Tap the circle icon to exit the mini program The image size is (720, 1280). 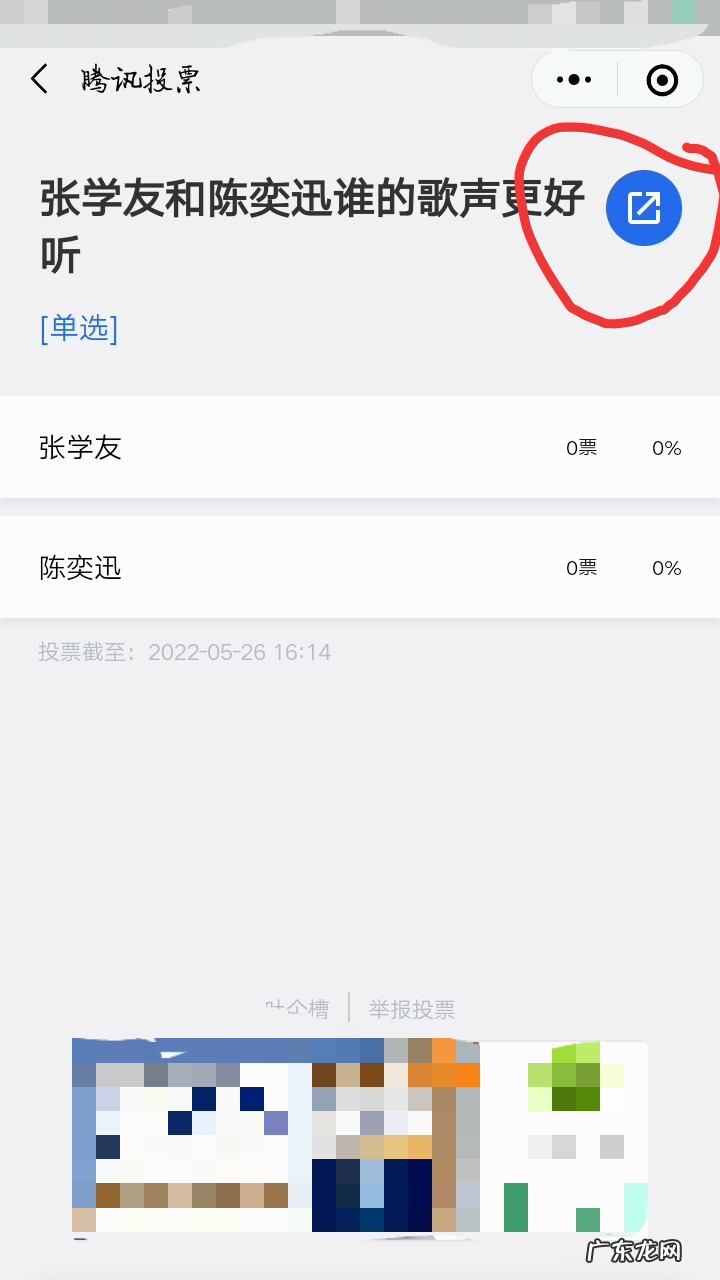coord(662,79)
